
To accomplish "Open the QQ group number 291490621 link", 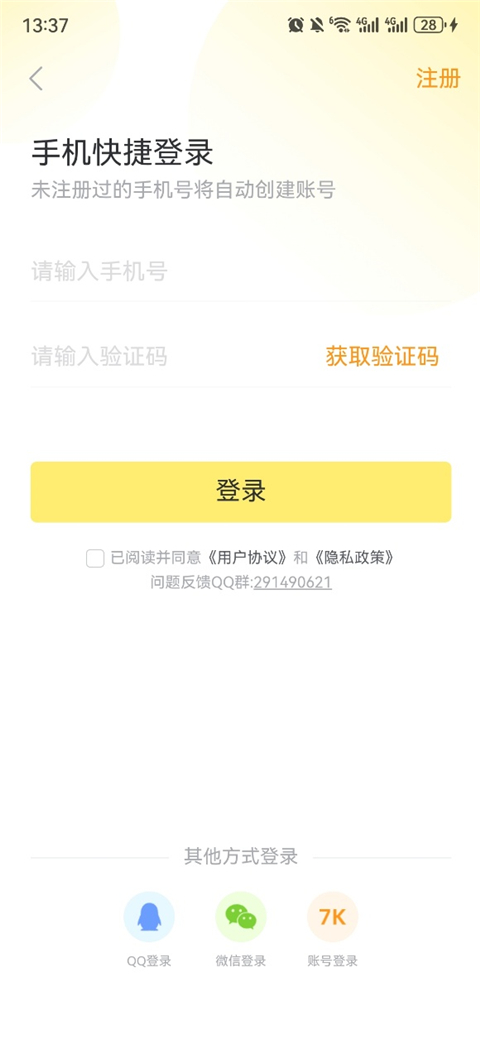I will pos(292,582).
